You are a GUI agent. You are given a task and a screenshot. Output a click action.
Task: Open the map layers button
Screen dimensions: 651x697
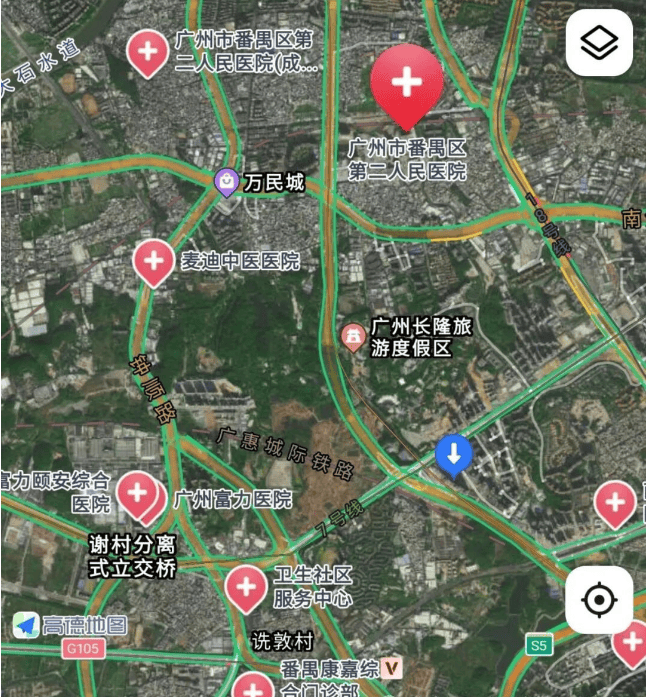(599, 43)
